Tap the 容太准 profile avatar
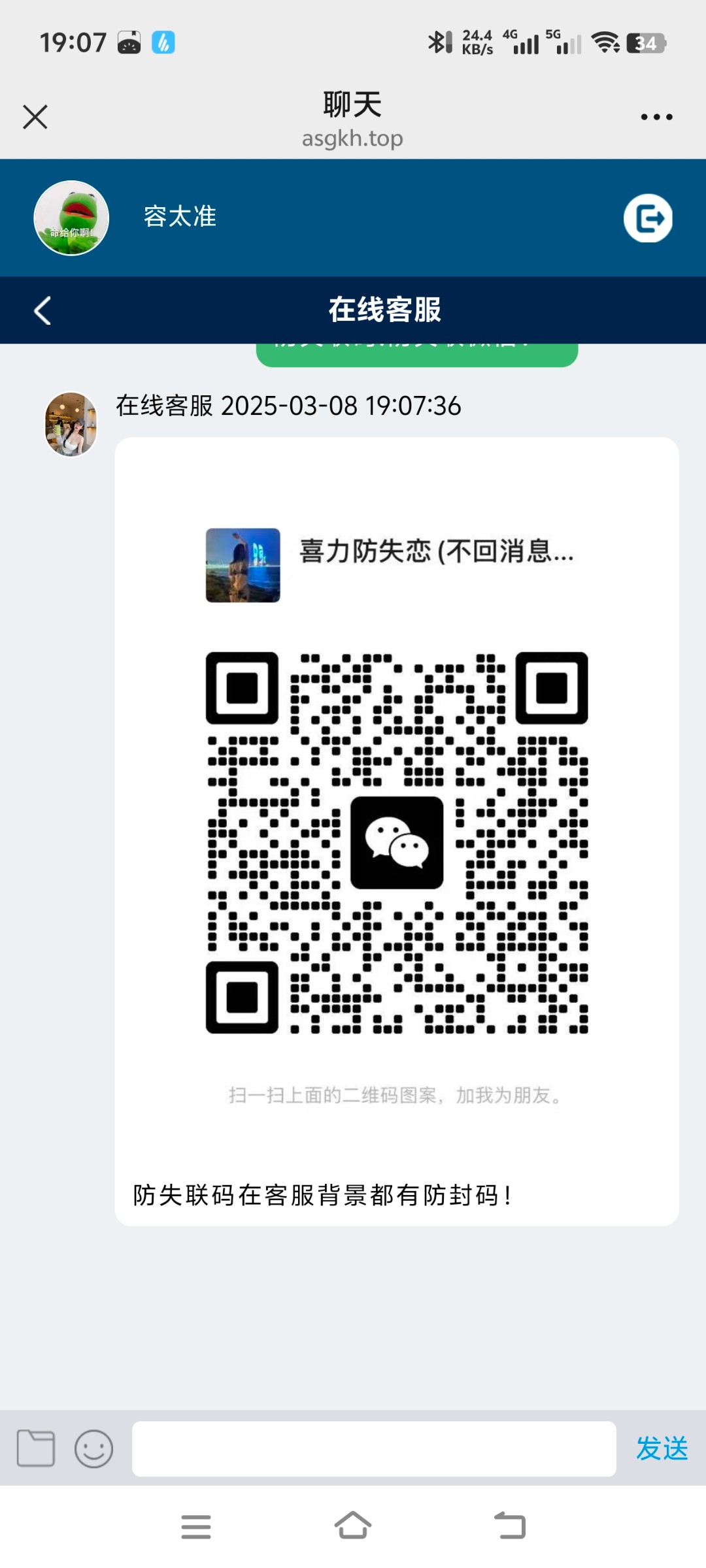Screen dimensions: 706x1568 (x=71, y=218)
